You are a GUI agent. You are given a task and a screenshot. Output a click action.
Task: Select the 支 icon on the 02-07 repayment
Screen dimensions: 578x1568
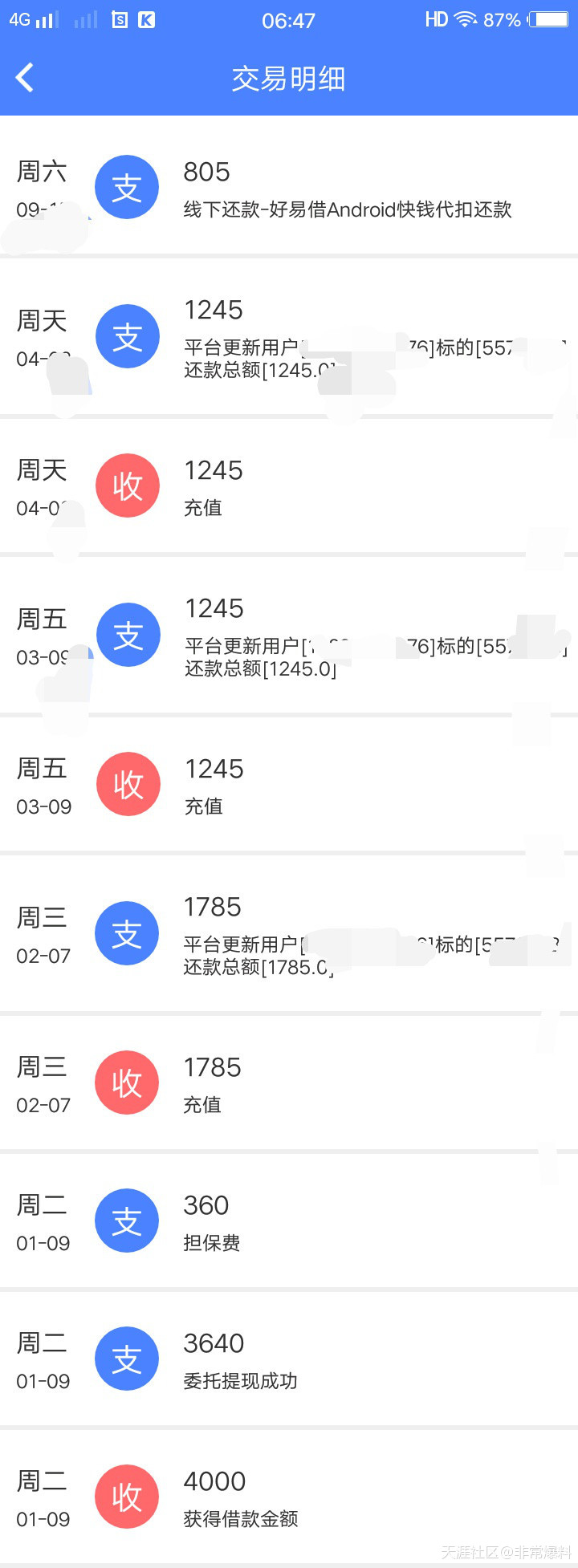point(127,932)
